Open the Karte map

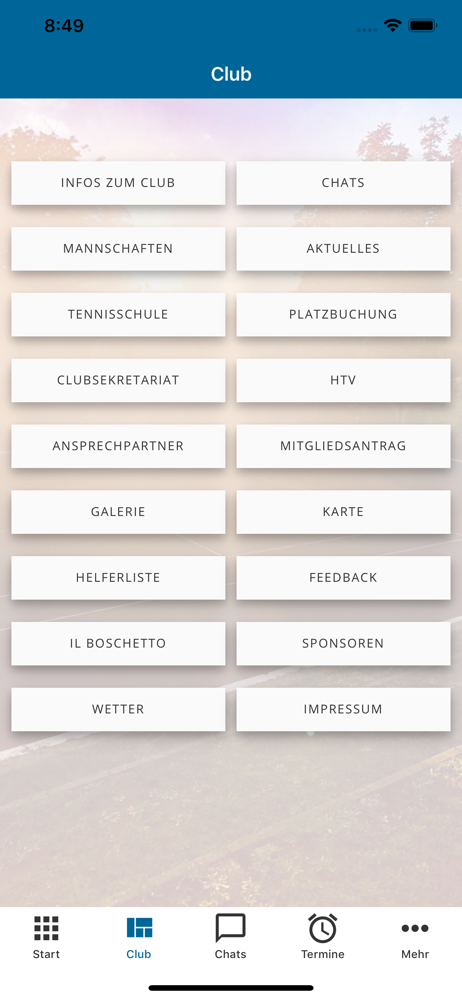click(343, 511)
